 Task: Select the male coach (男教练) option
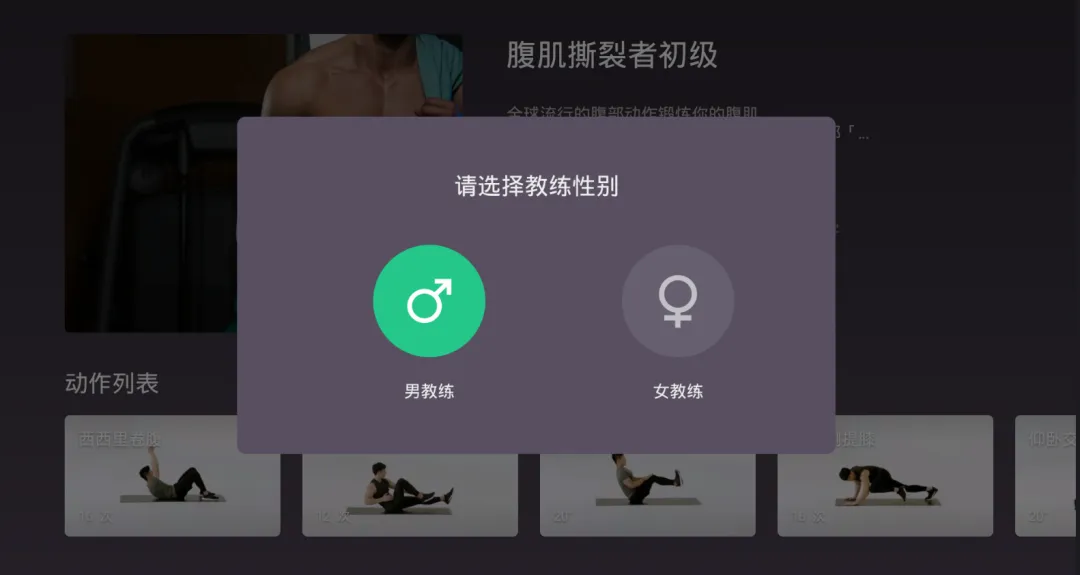coord(429,301)
